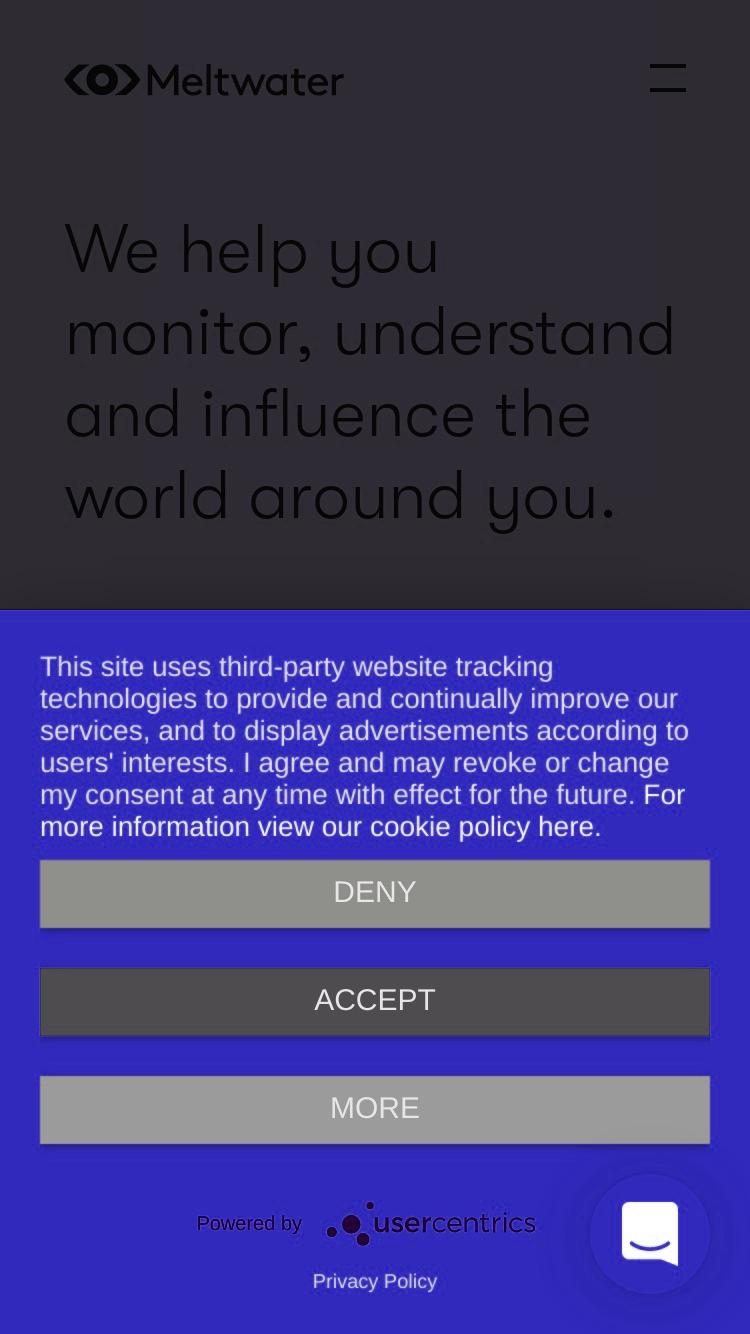Accept the cookie consent
The width and height of the screenshot is (750, 1334).
click(375, 1001)
